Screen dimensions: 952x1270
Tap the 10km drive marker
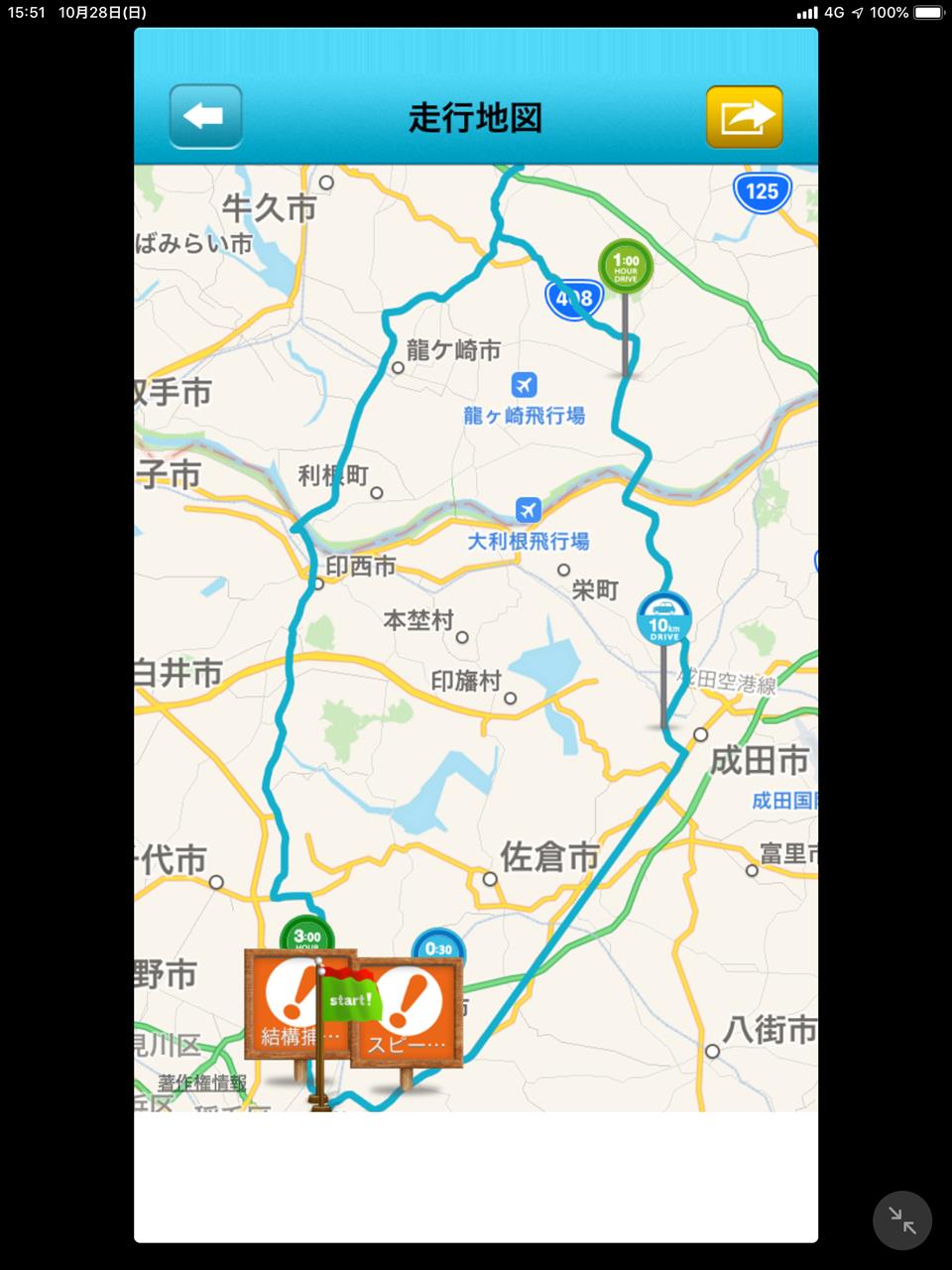[663, 619]
